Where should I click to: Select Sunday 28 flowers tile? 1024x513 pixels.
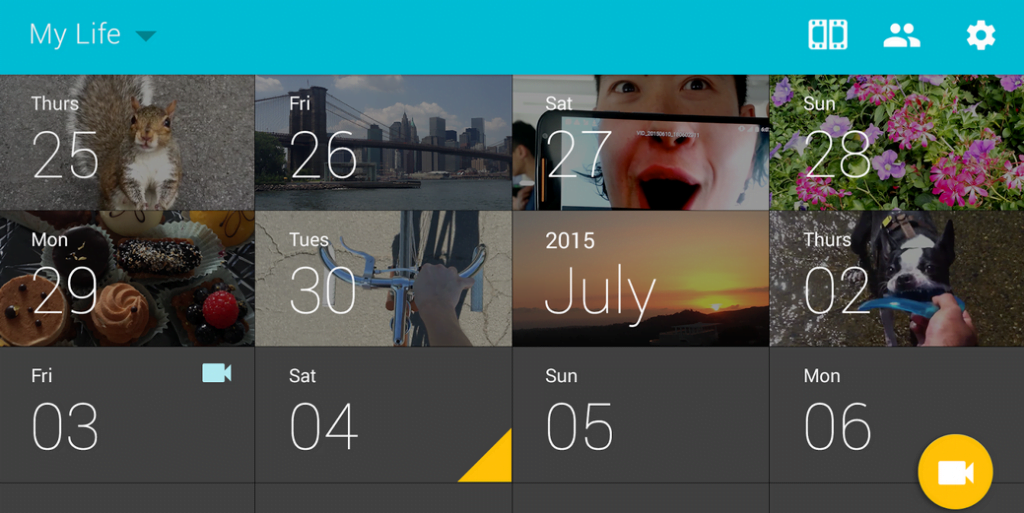point(897,142)
